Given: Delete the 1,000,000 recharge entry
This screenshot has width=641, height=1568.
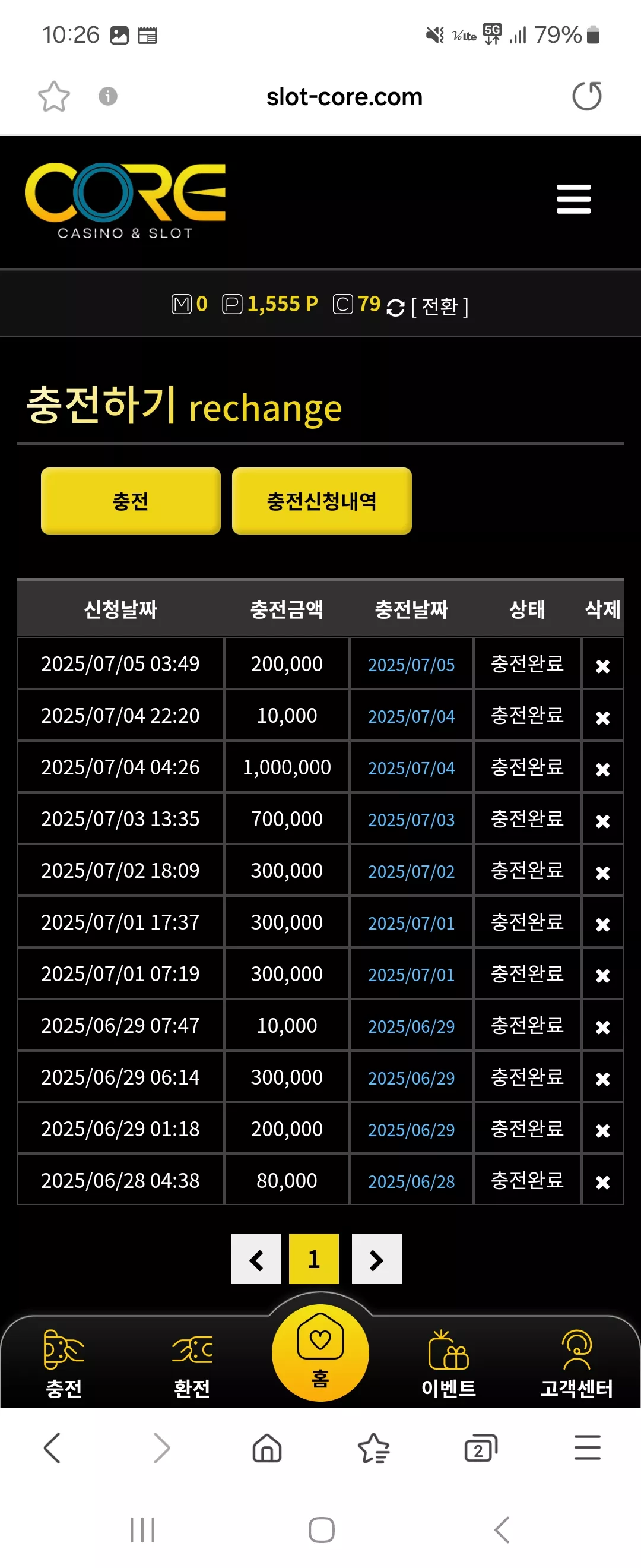Looking at the screenshot, I should [602, 769].
